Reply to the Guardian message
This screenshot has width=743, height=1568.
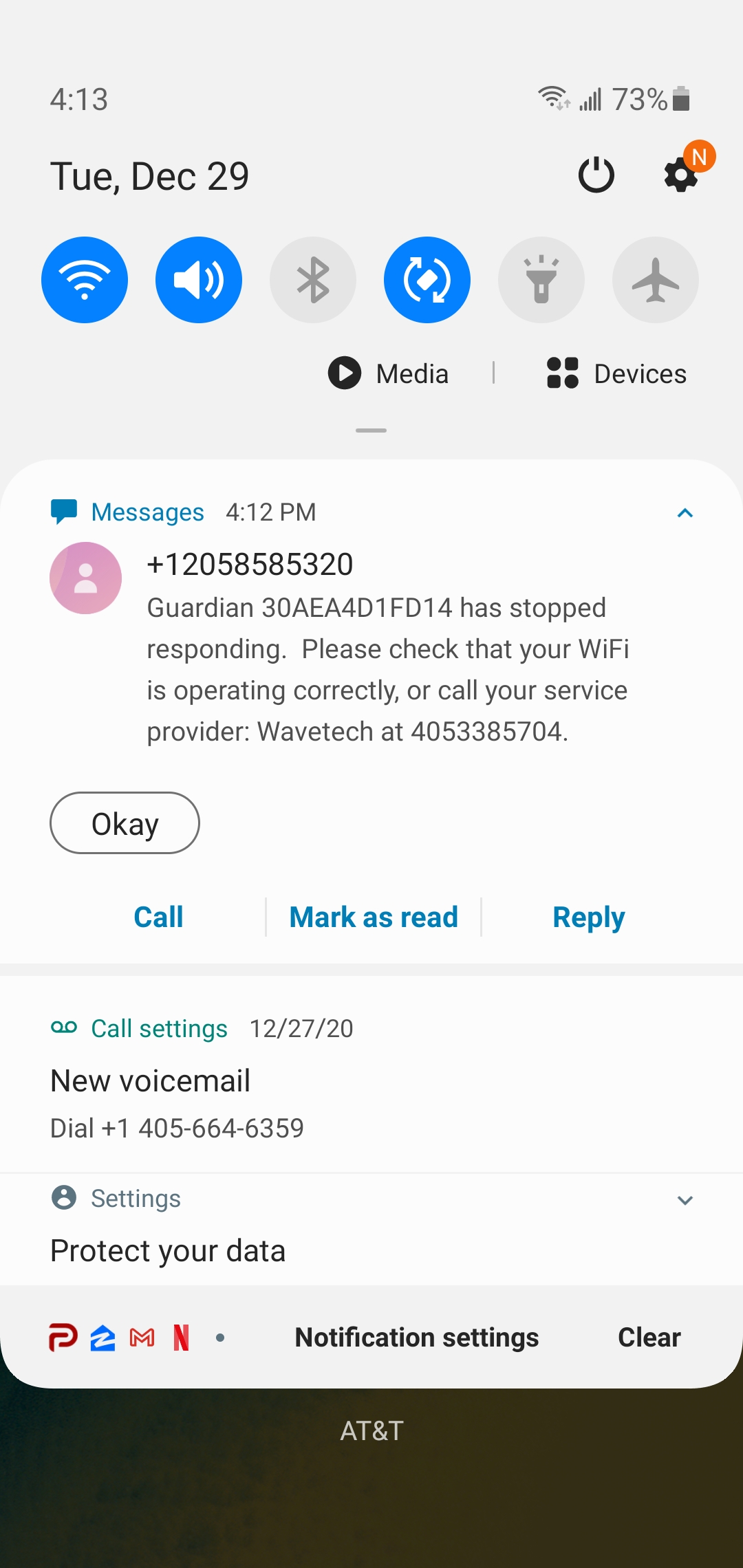pos(589,917)
